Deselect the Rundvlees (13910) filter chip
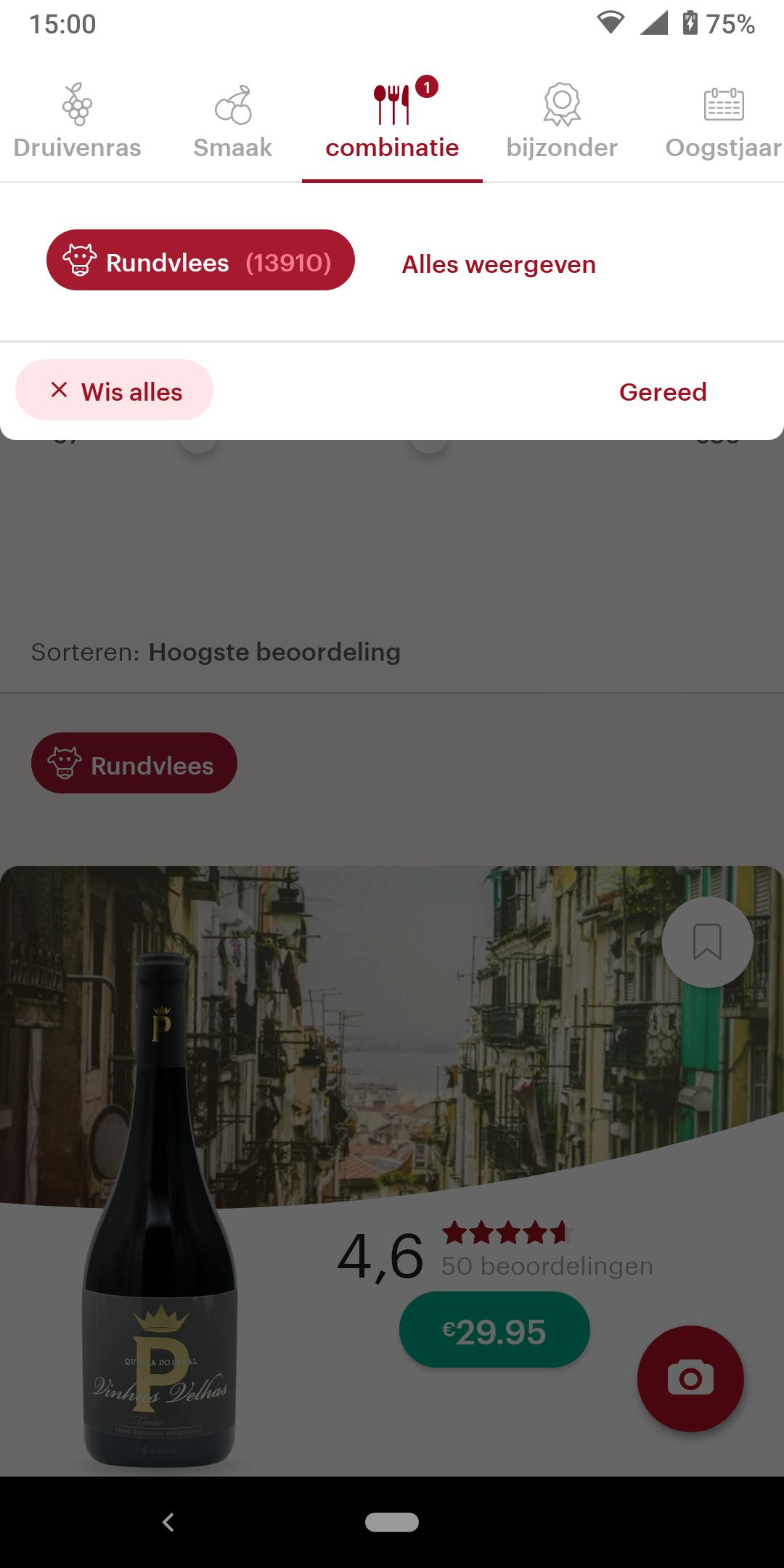 (200, 261)
